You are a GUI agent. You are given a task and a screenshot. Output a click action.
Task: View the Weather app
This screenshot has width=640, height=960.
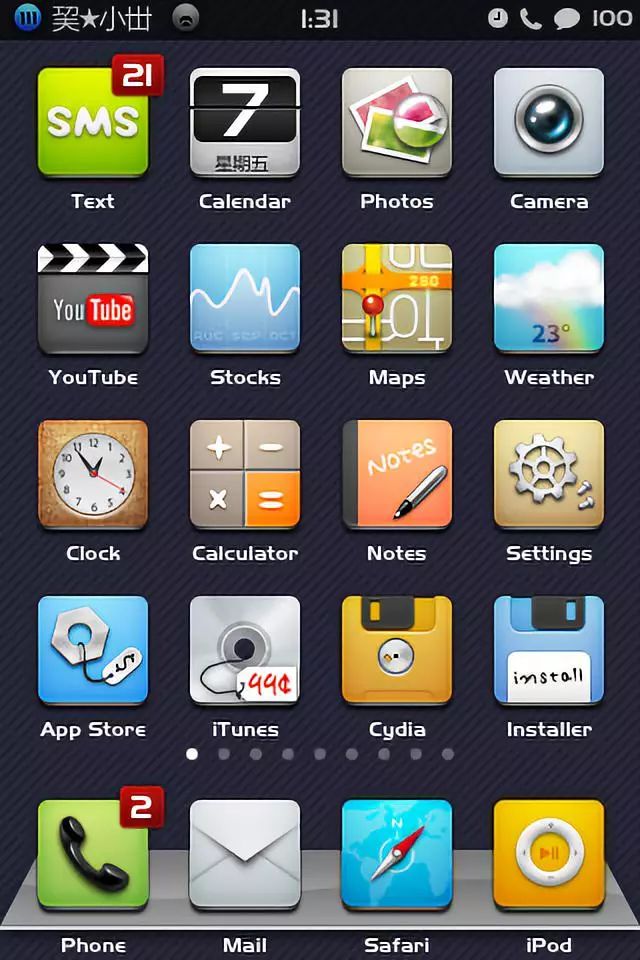coord(549,299)
